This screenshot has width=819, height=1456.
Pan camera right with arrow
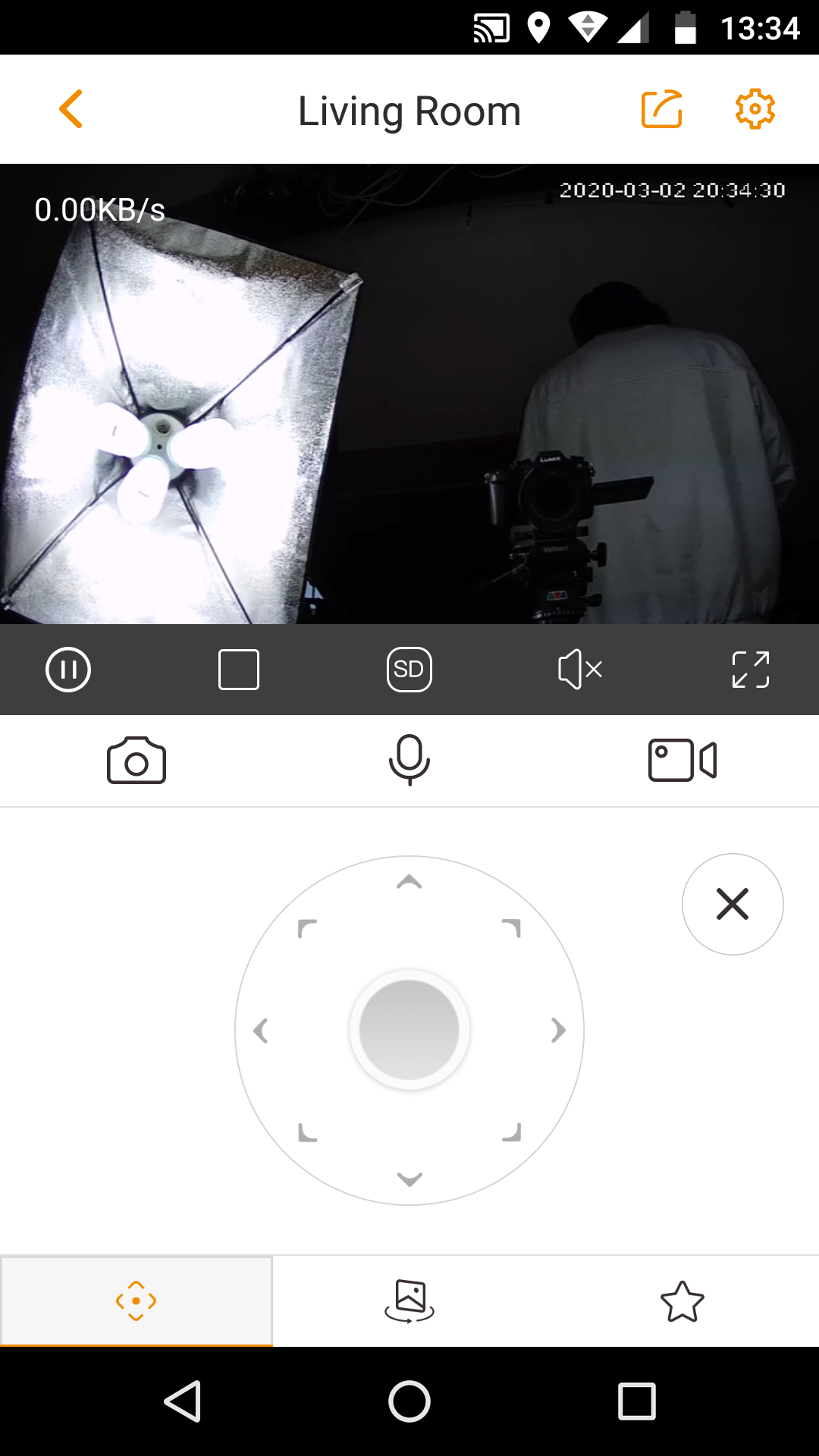pos(558,1031)
